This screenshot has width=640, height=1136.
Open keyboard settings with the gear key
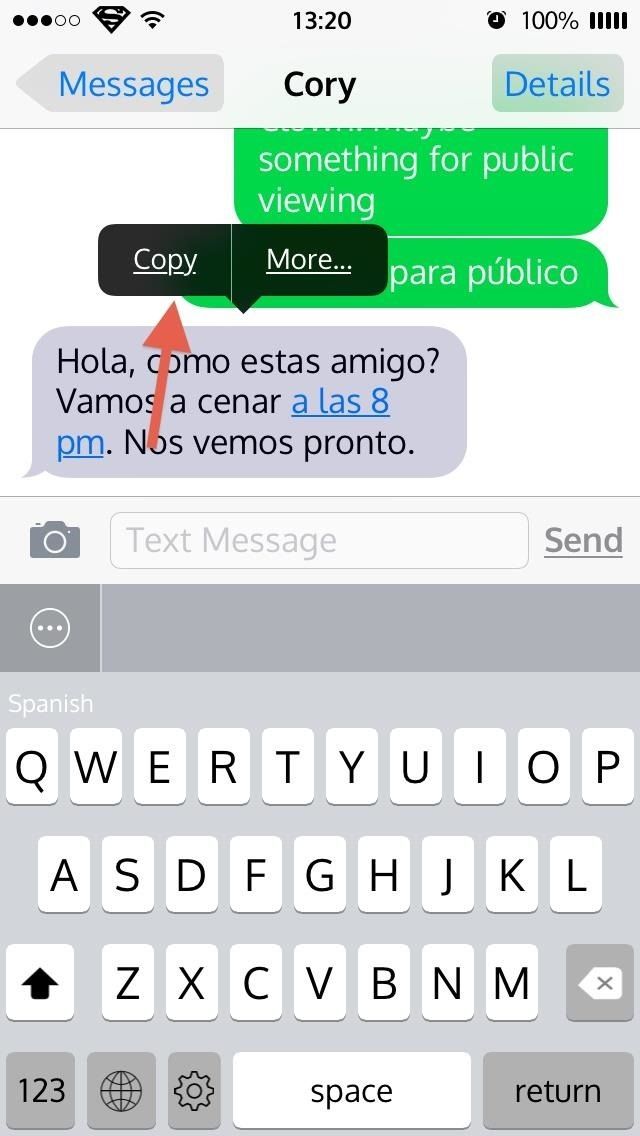click(x=194, y=1090)
